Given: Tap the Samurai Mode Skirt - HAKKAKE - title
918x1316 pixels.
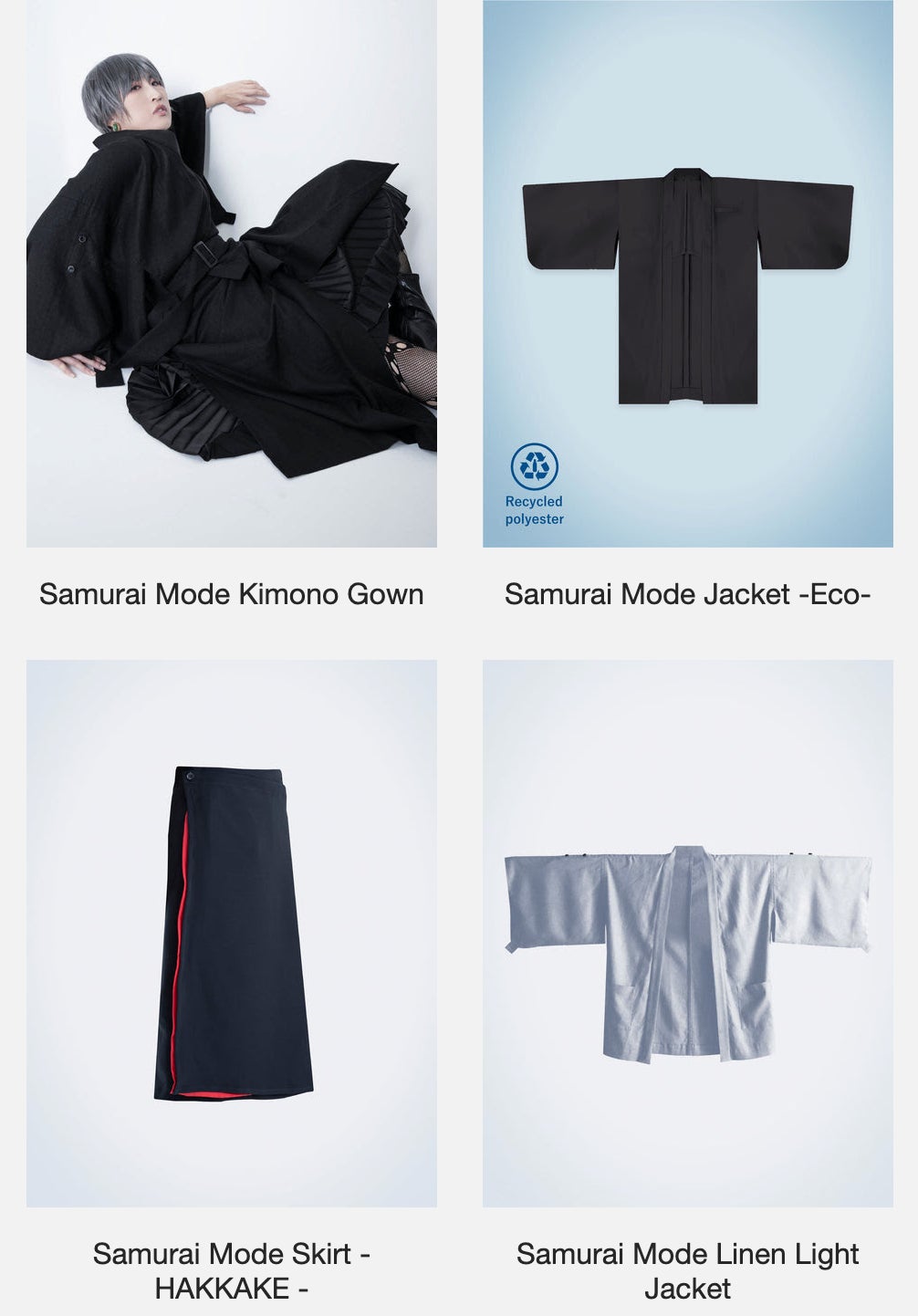Looking at the screenshot, I should [231, 1270].
